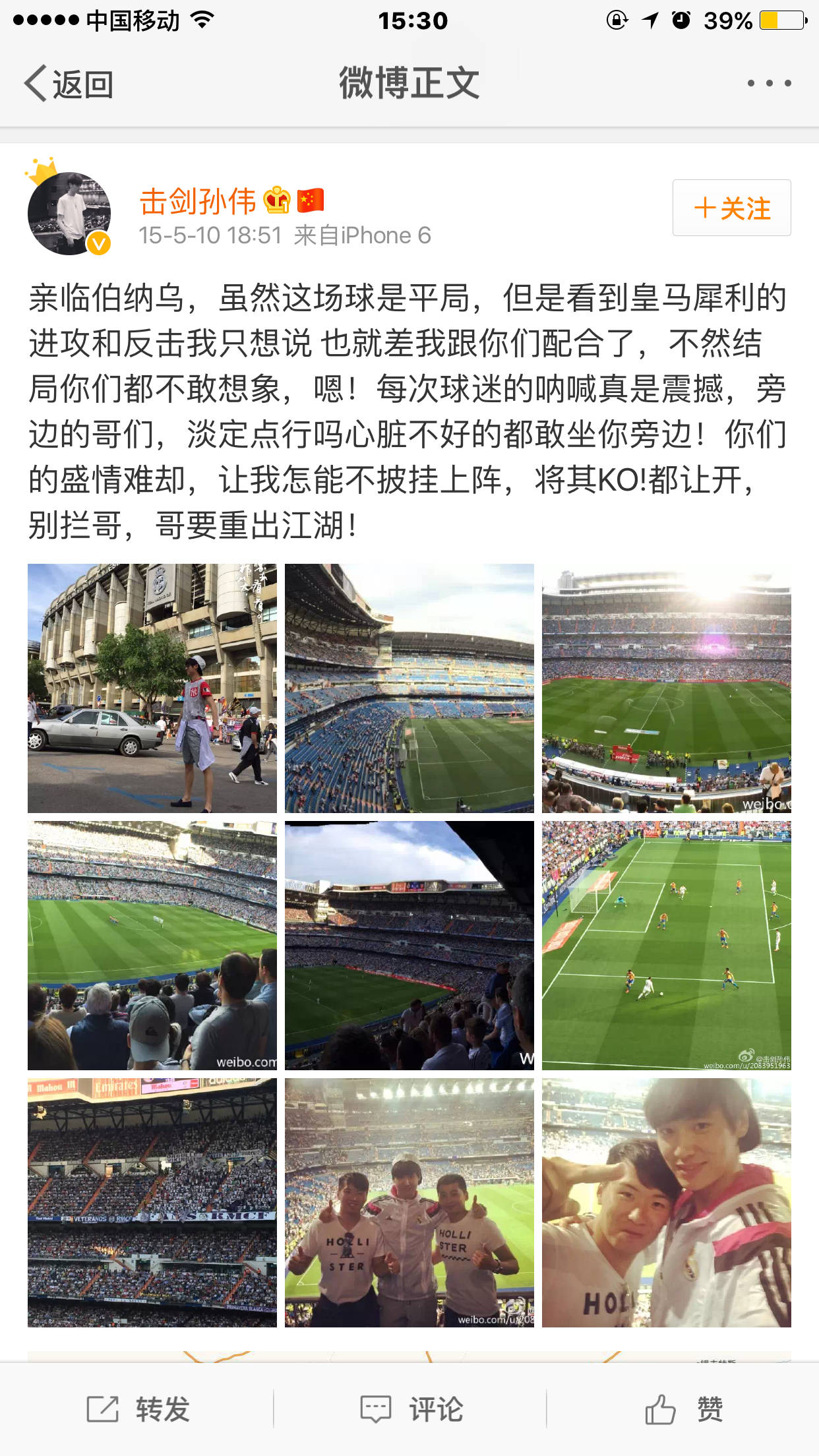The image size is (819, 1456).
Task: Go back with the 返回 button
Action: point(69,84)
